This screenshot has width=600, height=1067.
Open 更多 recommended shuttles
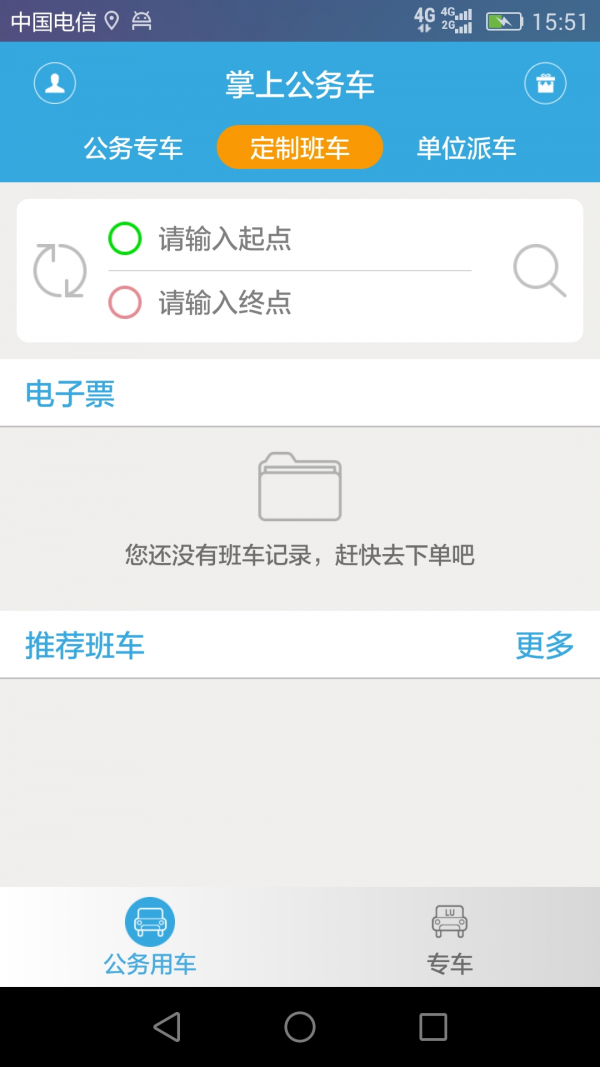[545, 645]
